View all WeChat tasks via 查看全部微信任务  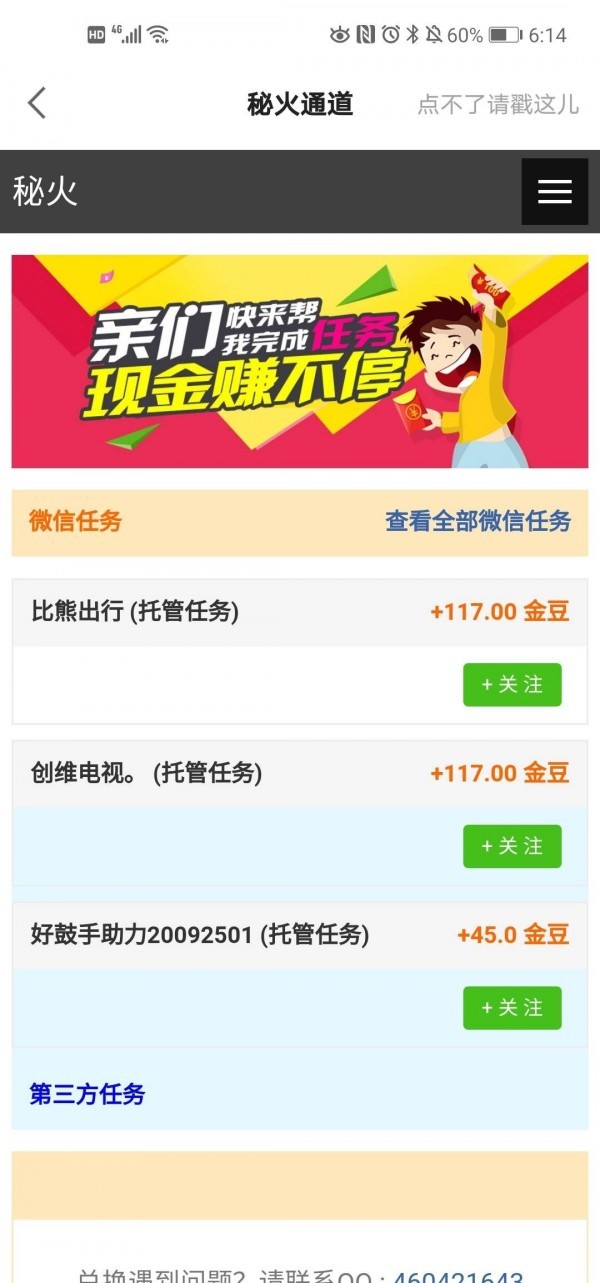(478, 521)
